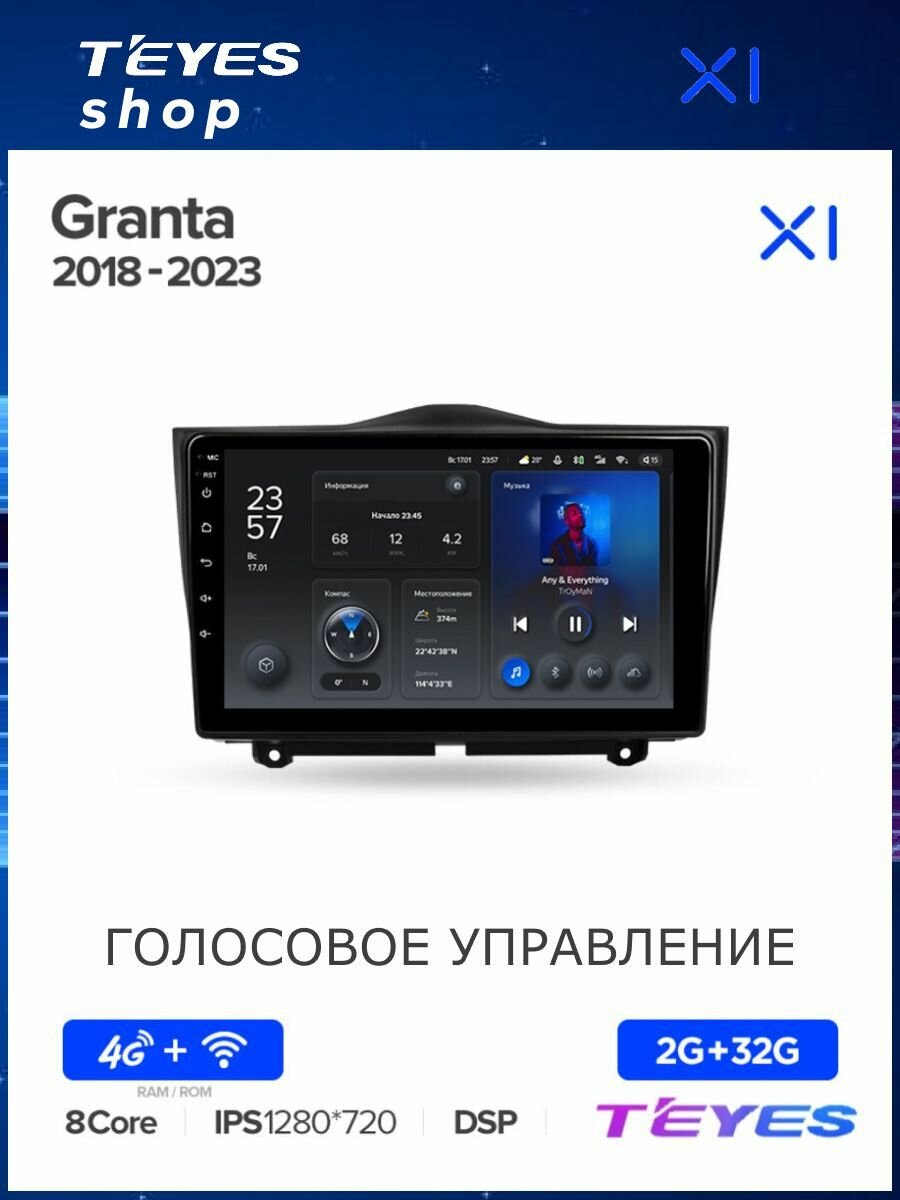The height and width of the screenshot is (1200, 900).
Task: Tap the 3D cube launcher button
Action: coord(264,666)
